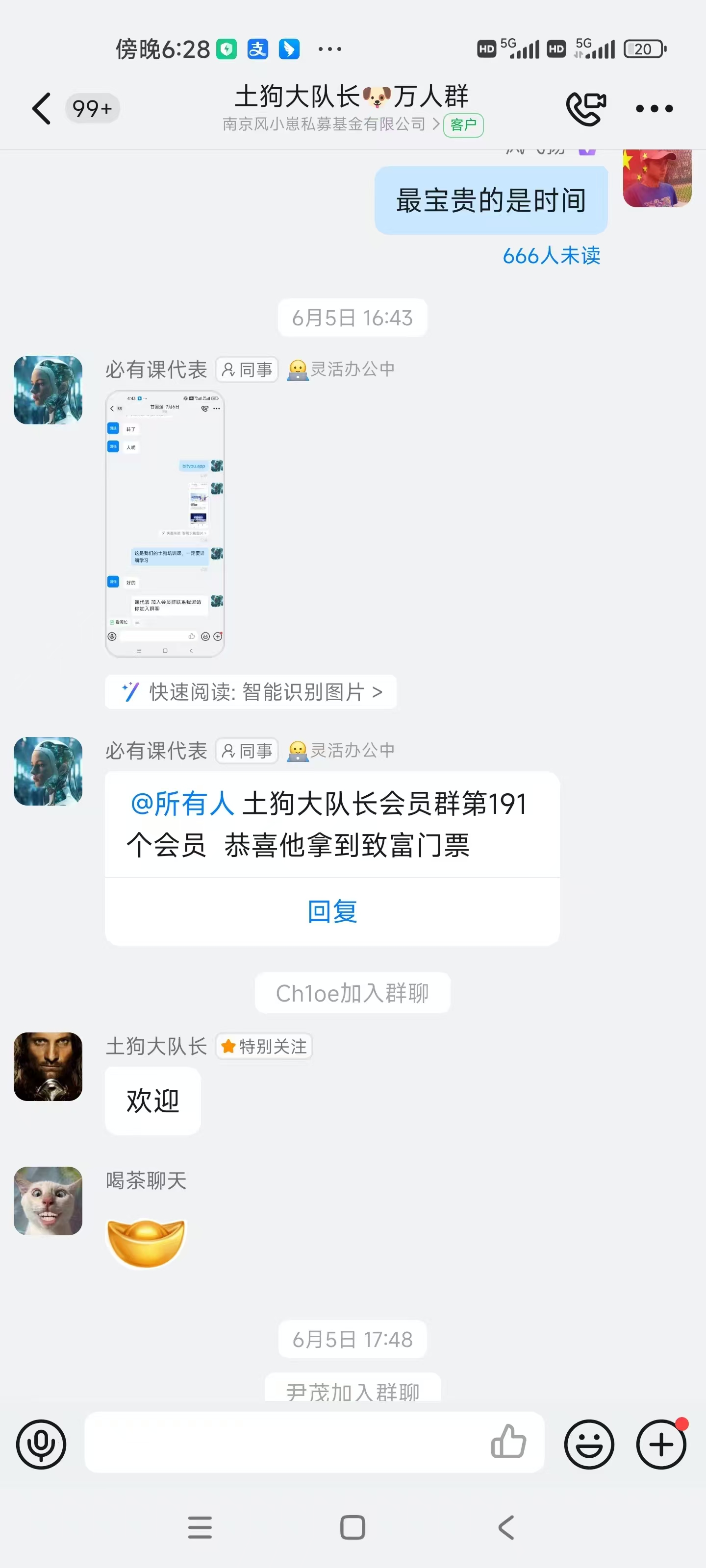Open the group overflow menu

[654, 109]
